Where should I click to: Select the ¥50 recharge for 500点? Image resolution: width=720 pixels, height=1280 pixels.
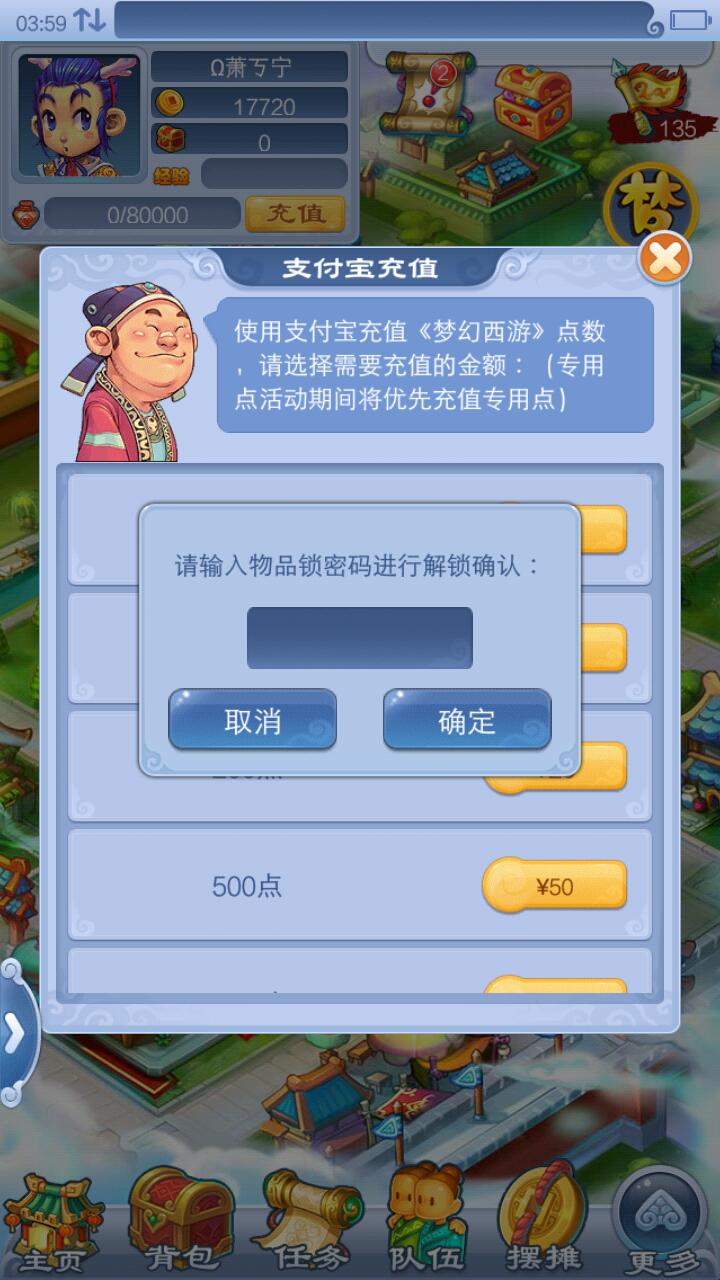[x=555, y=886]
